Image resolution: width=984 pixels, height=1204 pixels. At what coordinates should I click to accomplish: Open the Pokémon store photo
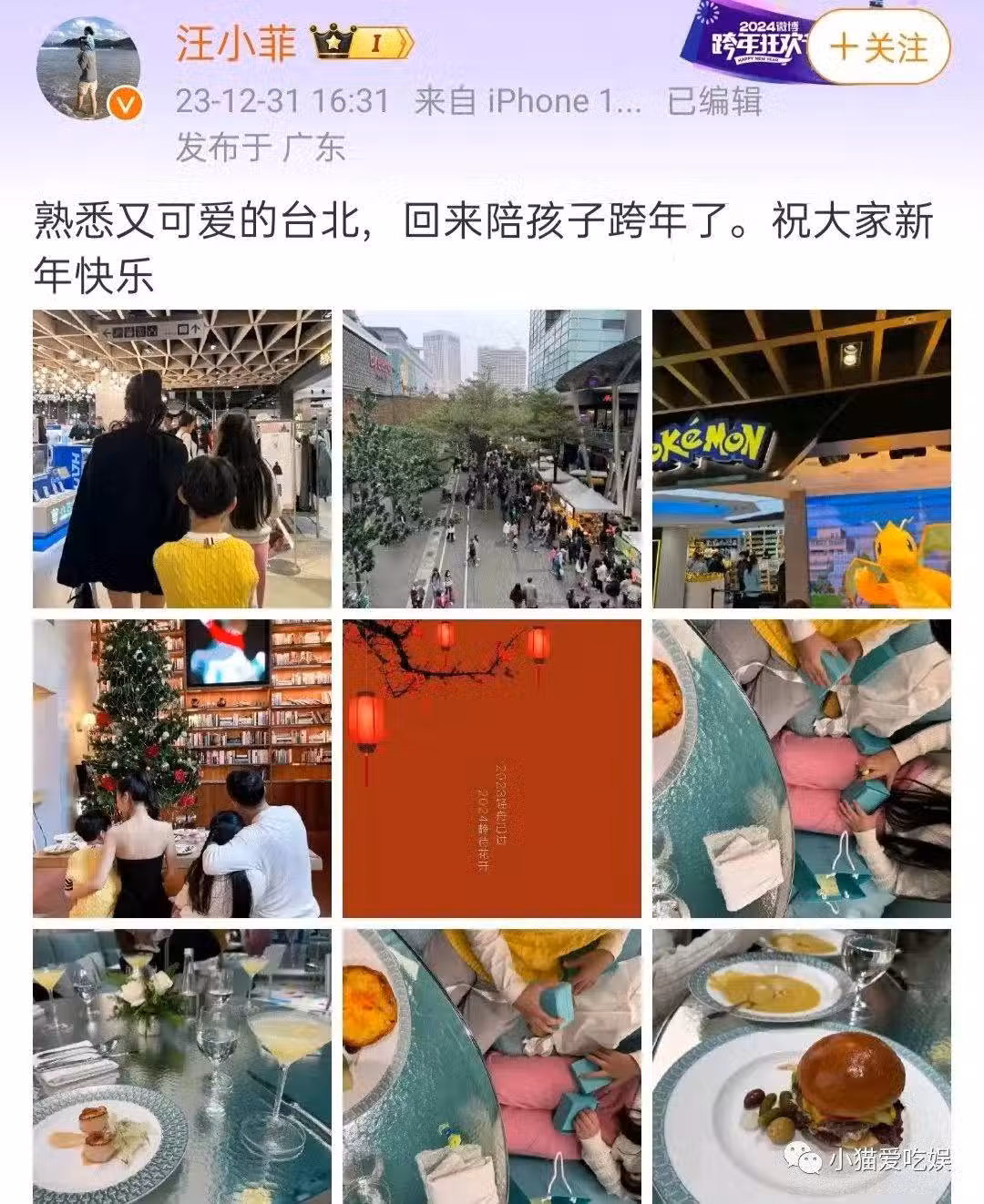[x=801, y=459]
